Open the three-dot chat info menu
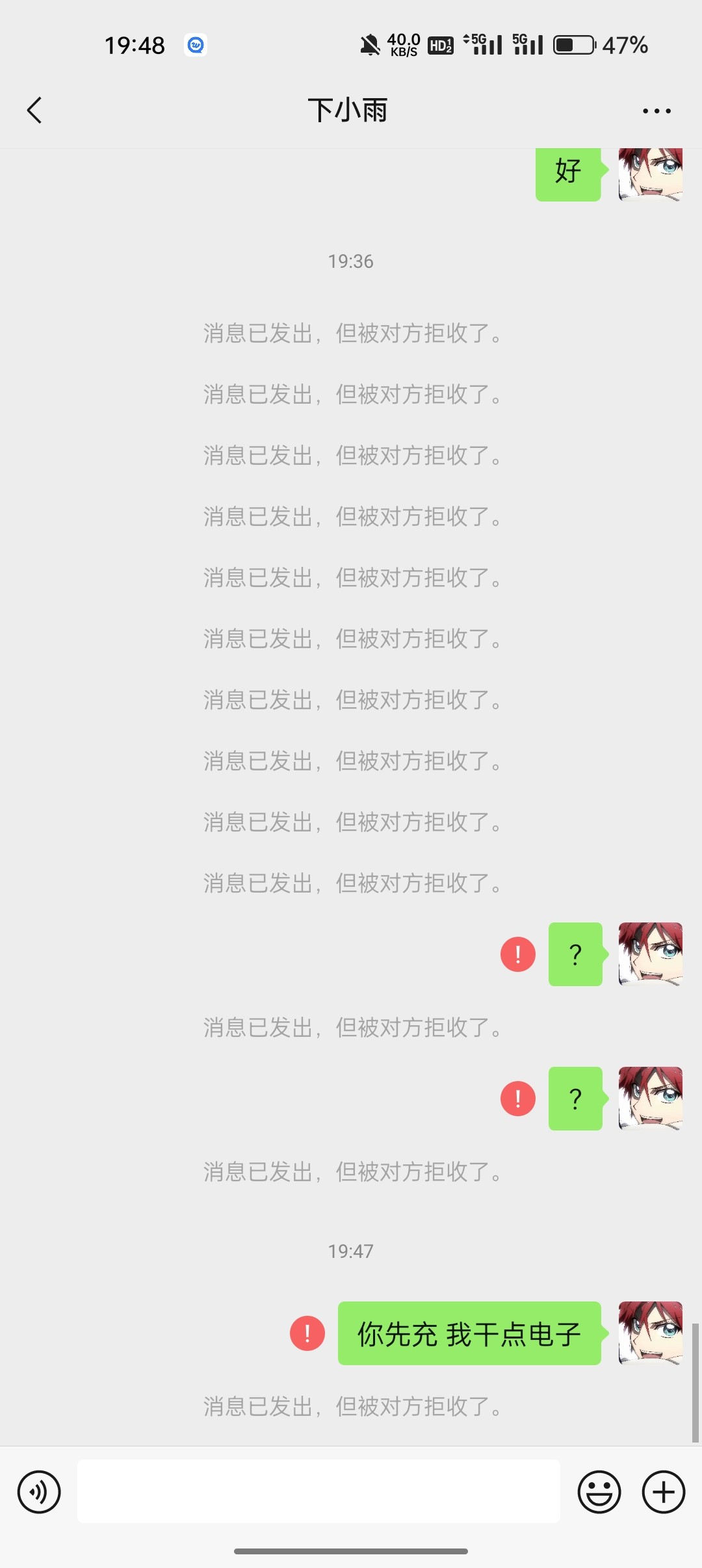 point(656,111)
